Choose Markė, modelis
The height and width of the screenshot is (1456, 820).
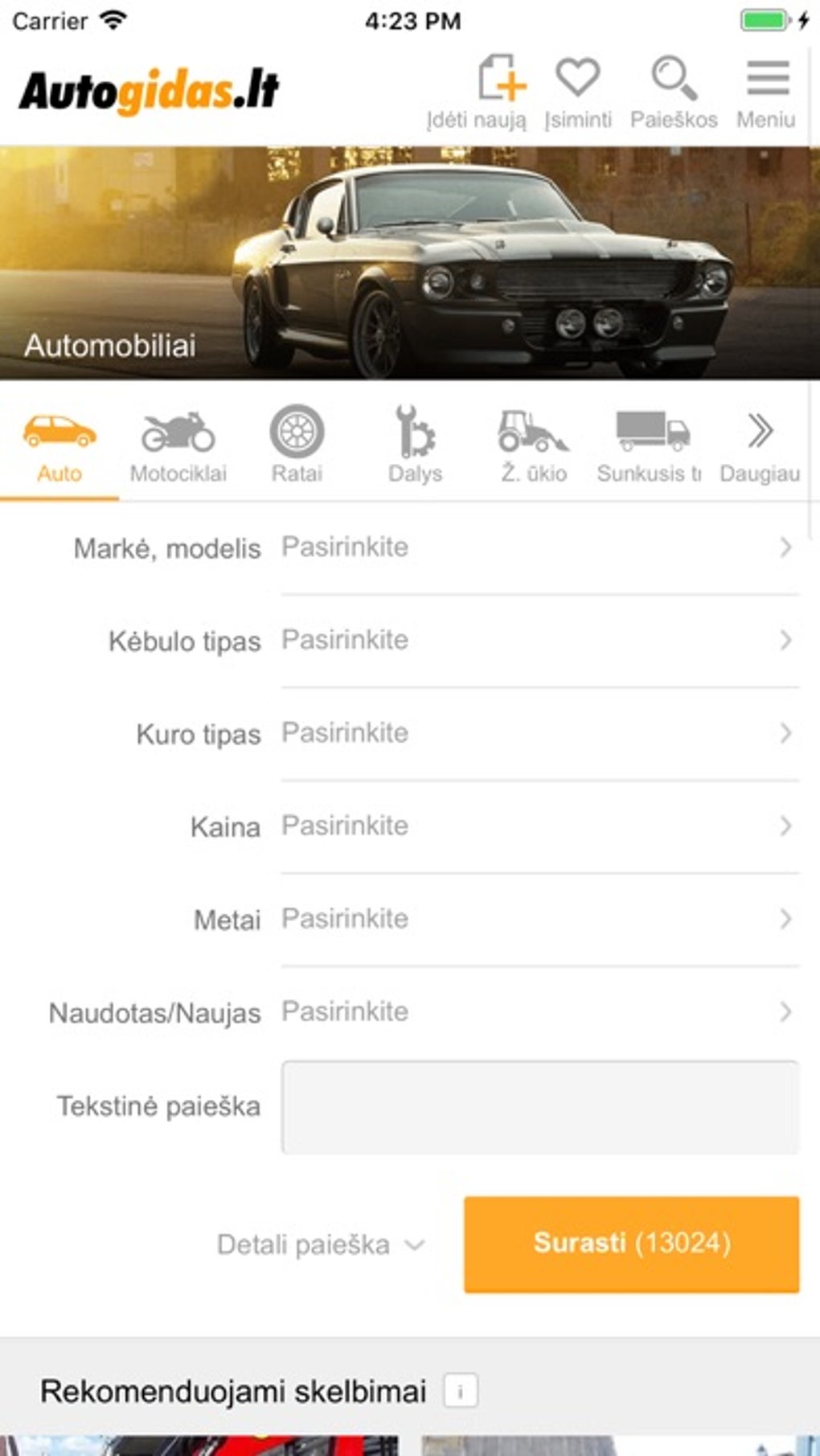pyautogui.click(x=539, y=548)
